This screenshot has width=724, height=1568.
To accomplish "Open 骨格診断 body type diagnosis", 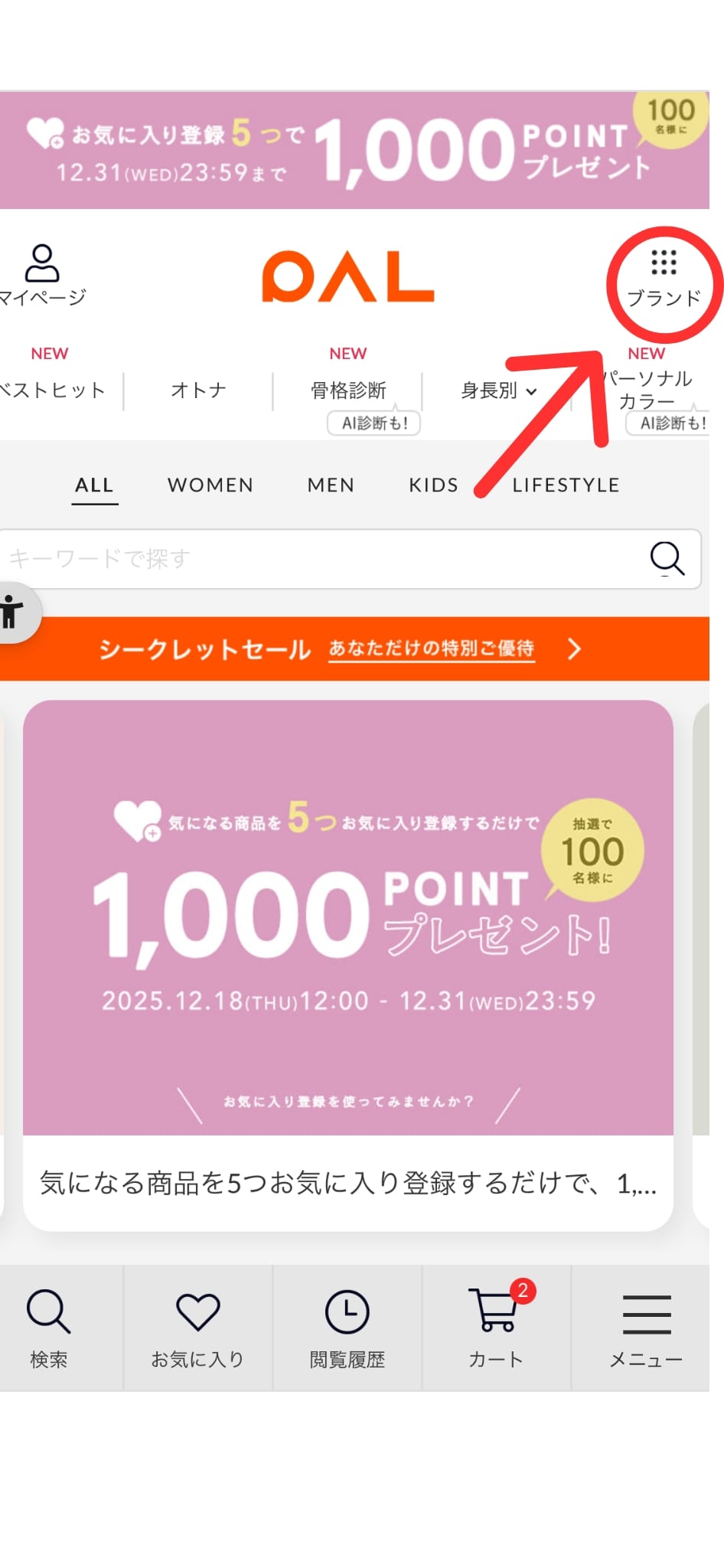I will [x=347, y=390].
